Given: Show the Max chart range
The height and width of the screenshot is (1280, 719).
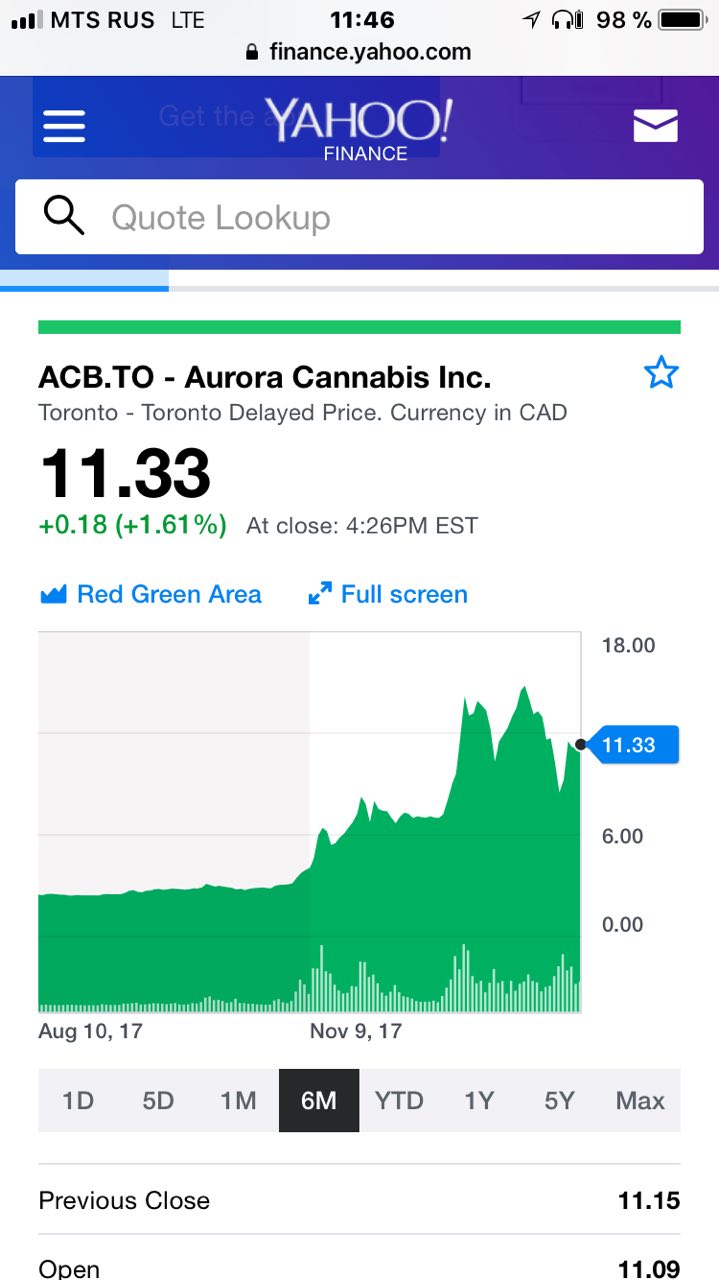Looking at the screenshot, I should tap(640, 1100).
